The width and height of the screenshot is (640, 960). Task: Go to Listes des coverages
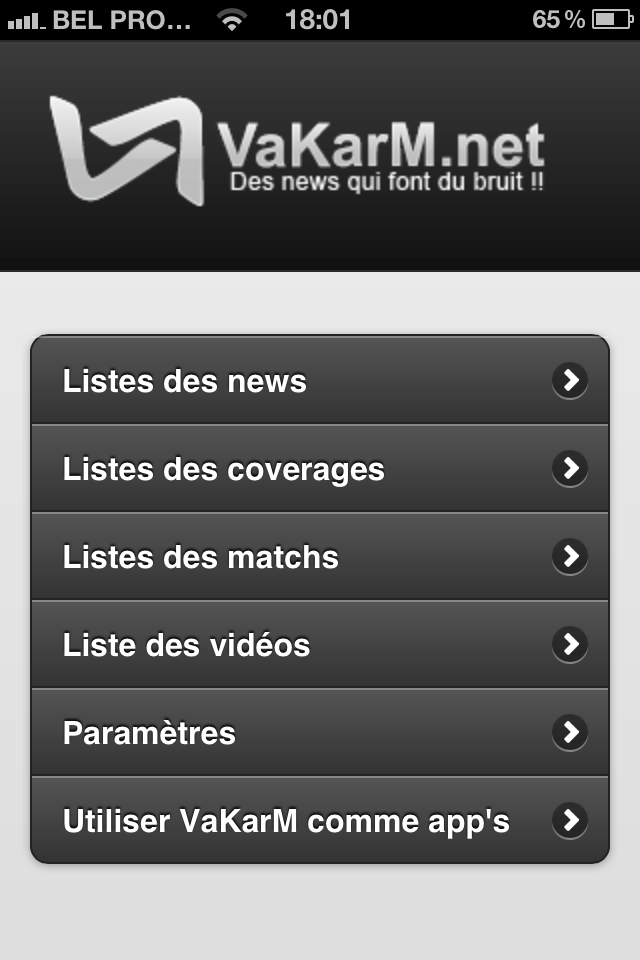point(320,469)
